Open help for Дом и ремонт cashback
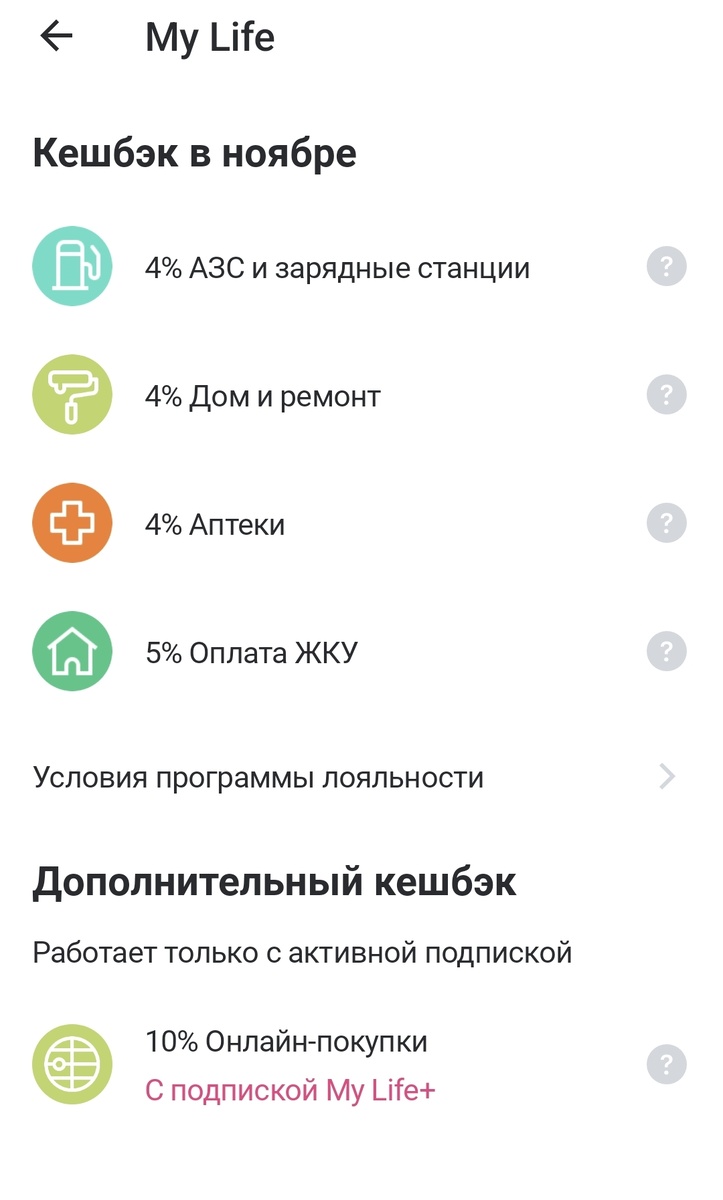Viewport: 723px width, 1200px height. tap(666, 394)
